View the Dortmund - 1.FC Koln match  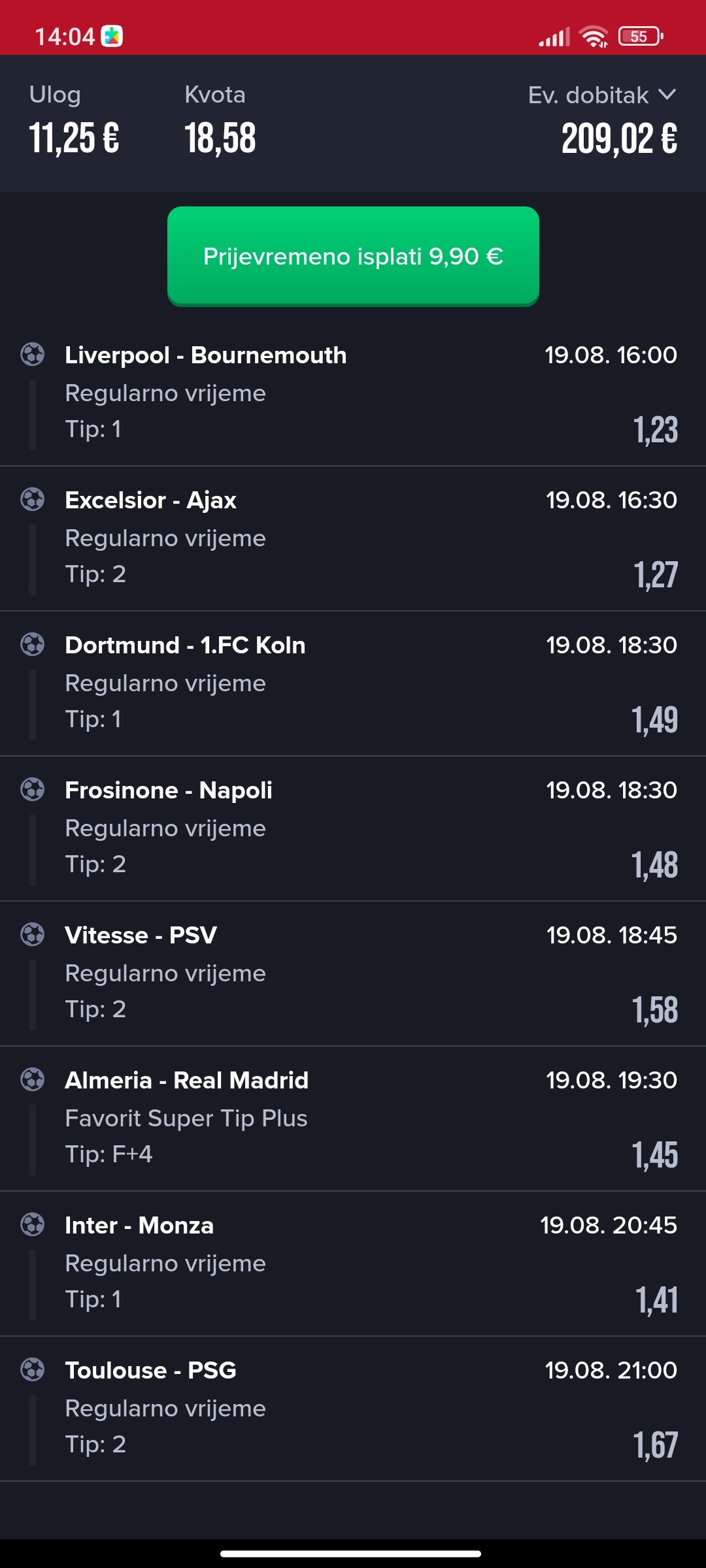(x=353, y=682)
